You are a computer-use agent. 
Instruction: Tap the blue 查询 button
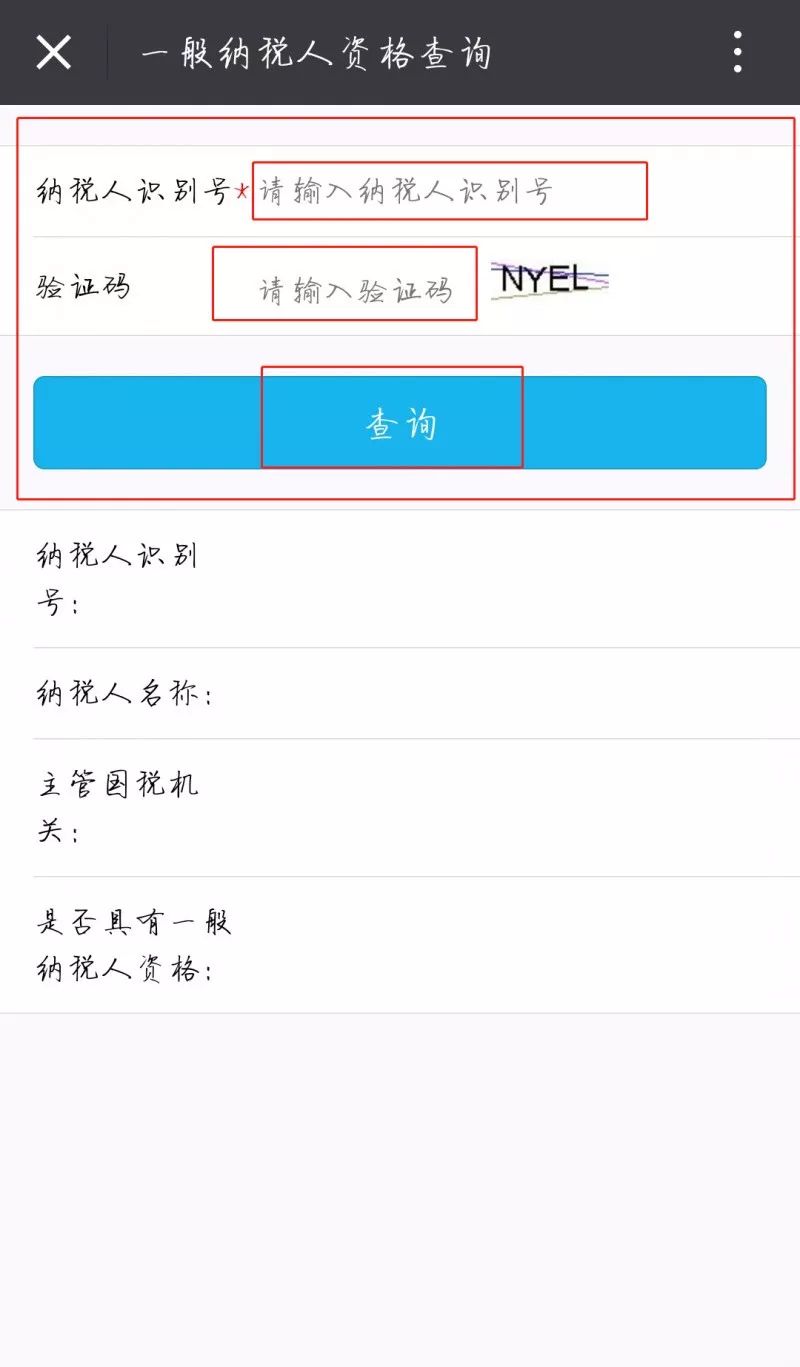pyautogui.click(x=400, y=423)
